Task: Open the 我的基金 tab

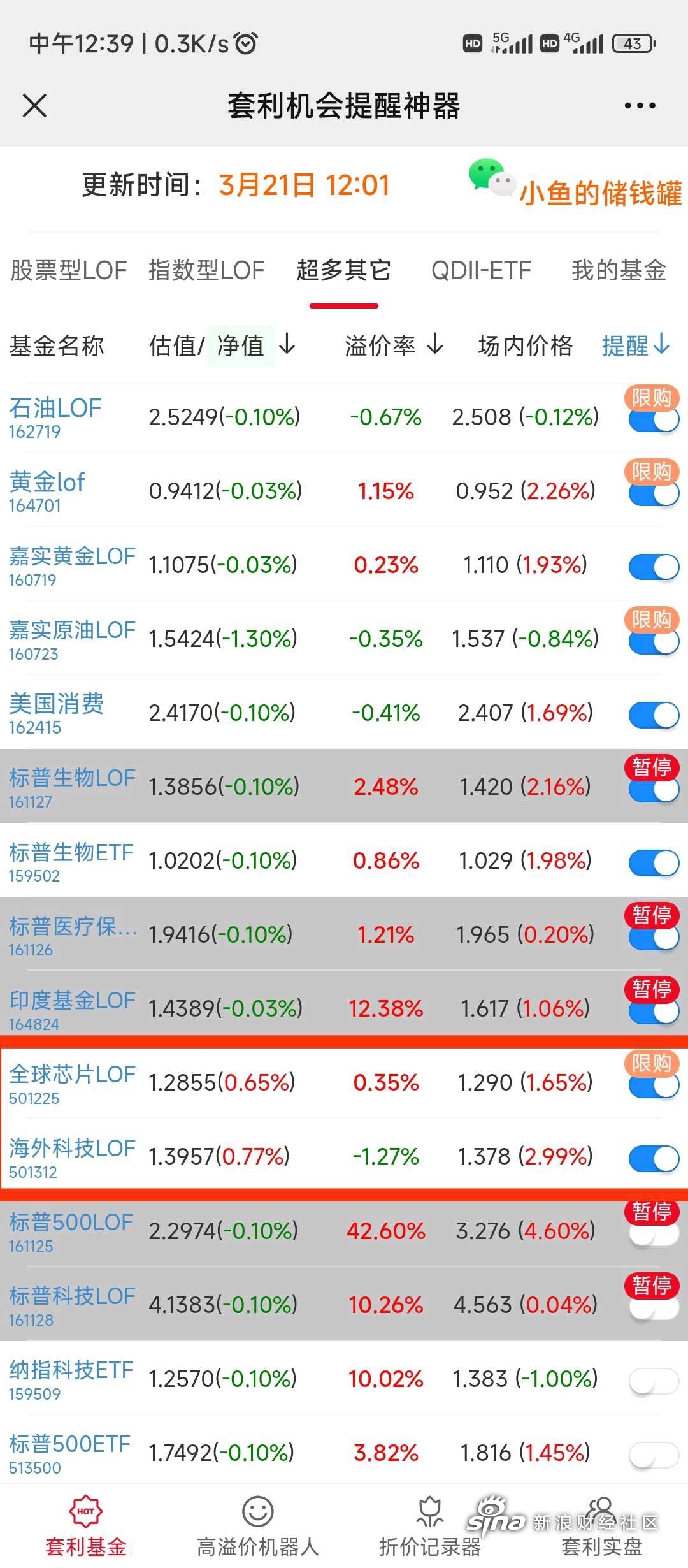Action: pyautogui.click(x=619, y=271)
